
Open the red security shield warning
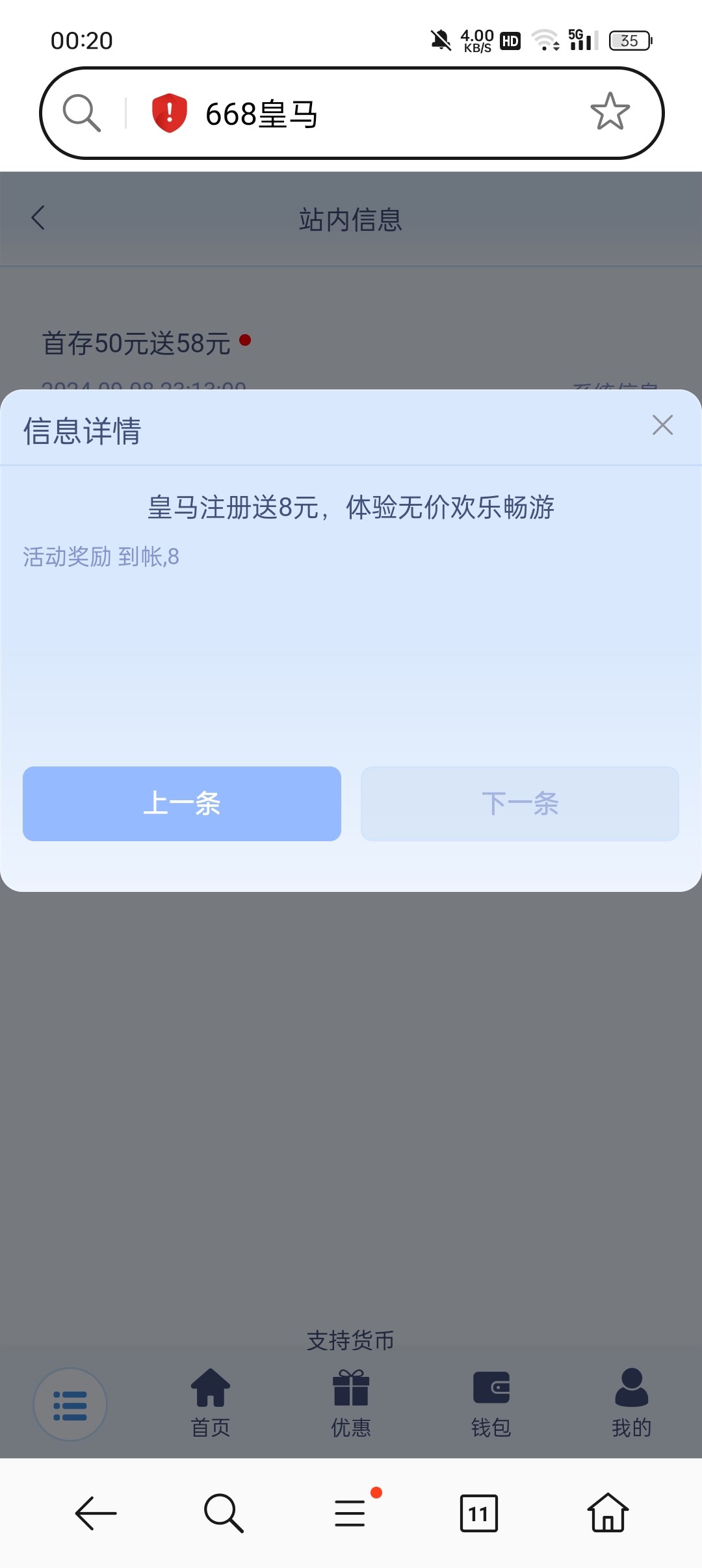(169, 113)
